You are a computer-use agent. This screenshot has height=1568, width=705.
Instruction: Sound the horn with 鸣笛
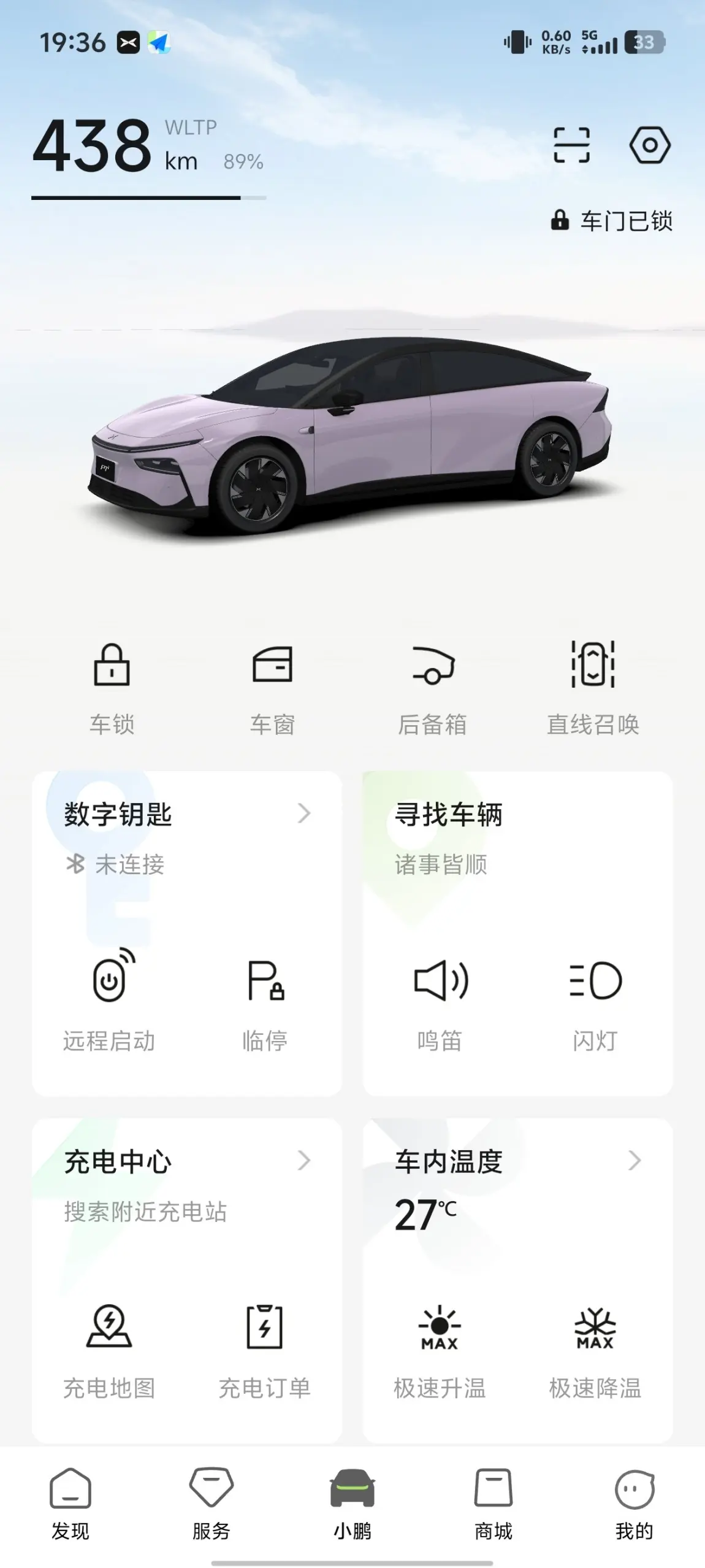(x=440, y=1000)
